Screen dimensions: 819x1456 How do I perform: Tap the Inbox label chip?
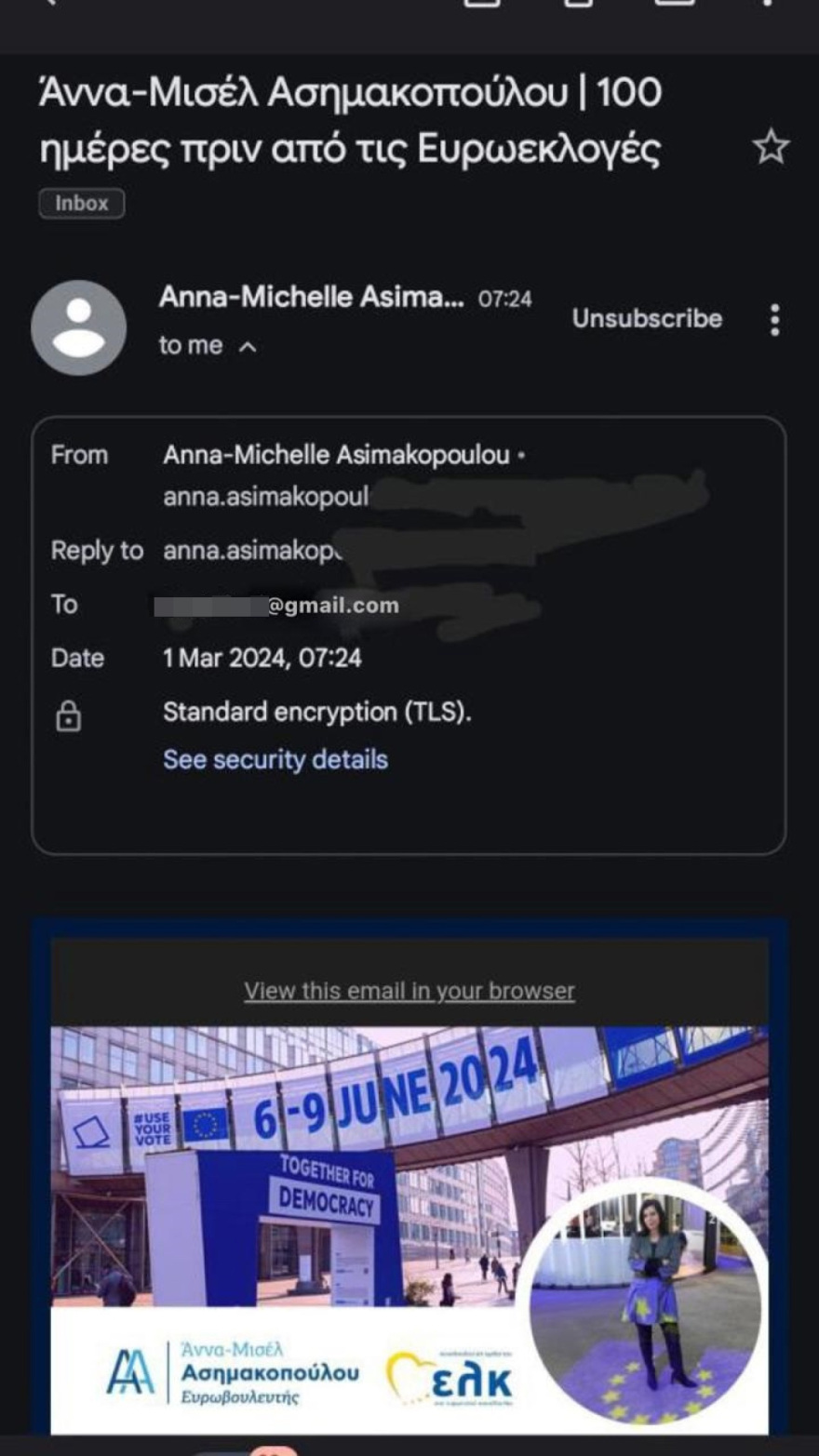(x=82, y=204)
